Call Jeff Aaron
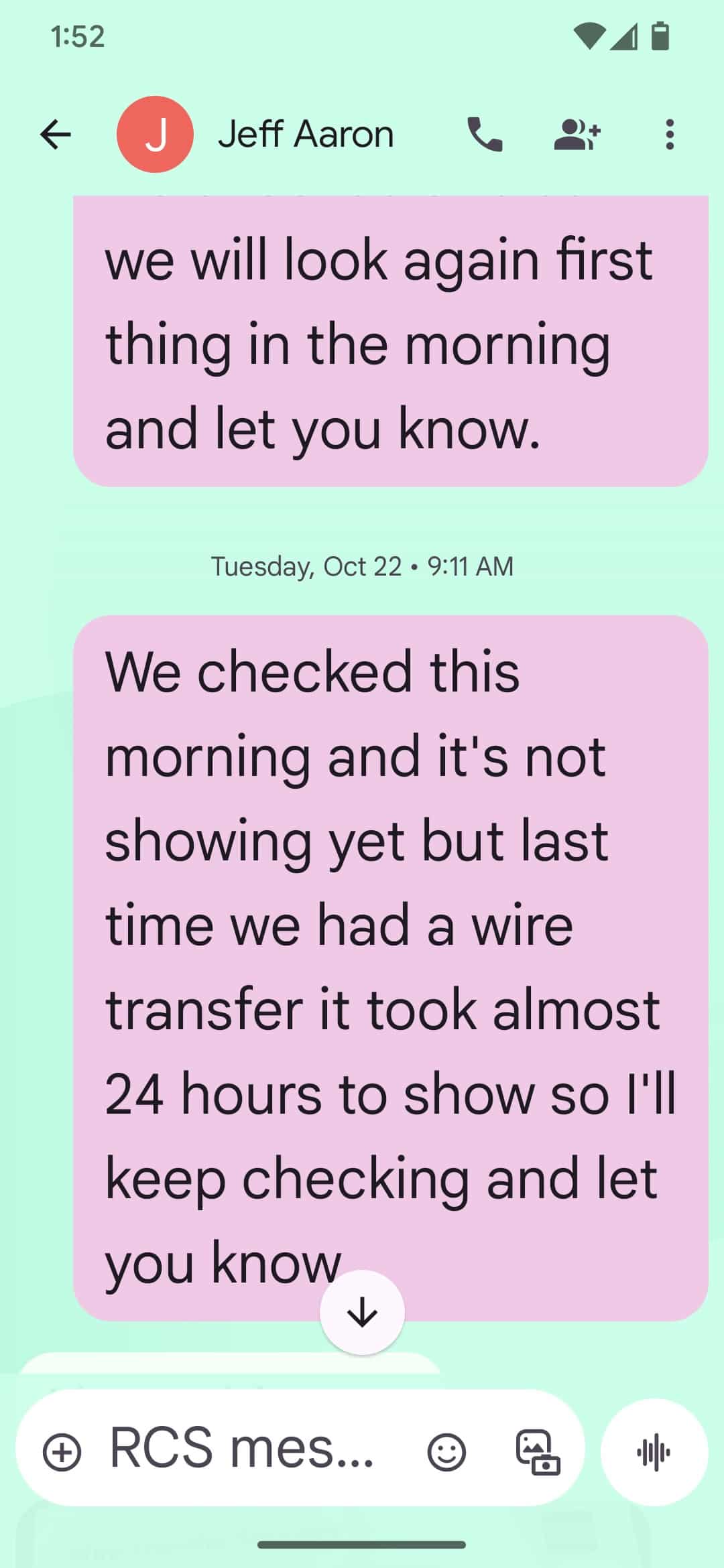 tap(485, 135)
